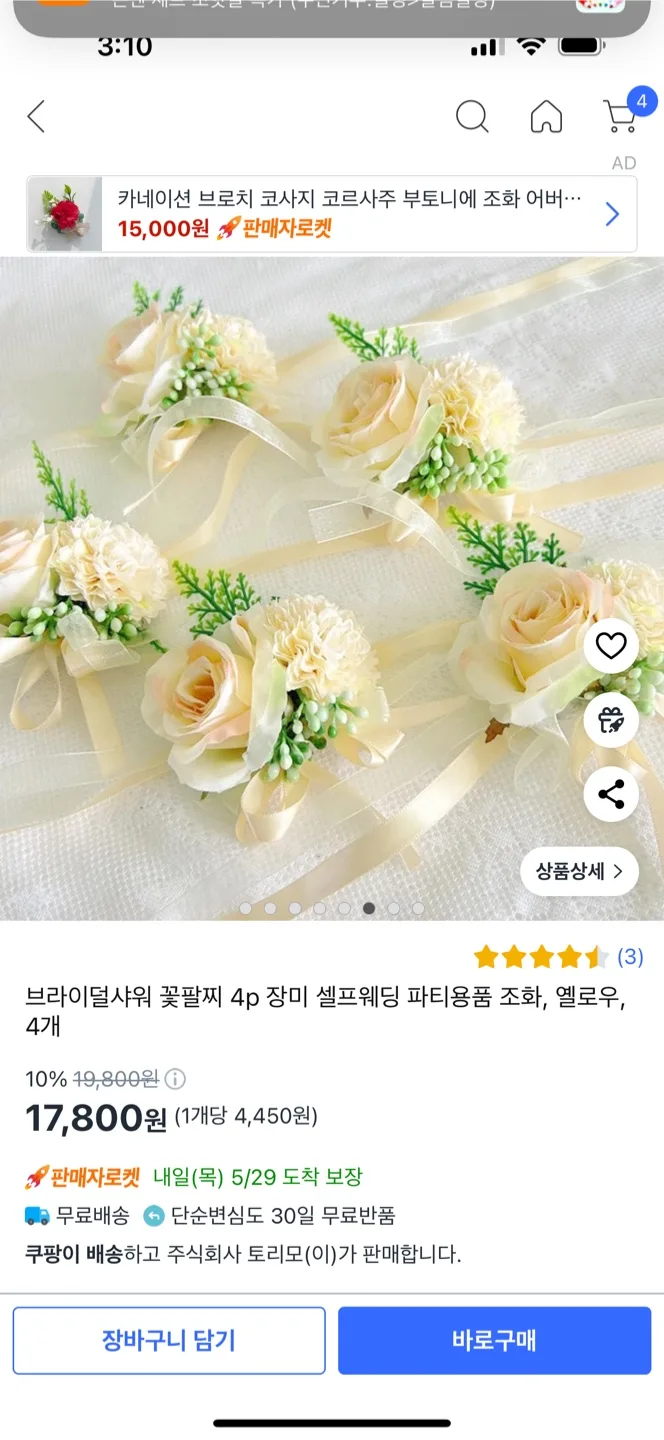
Task: Go to the Coupang home page
Action: (x=546, y=117)
